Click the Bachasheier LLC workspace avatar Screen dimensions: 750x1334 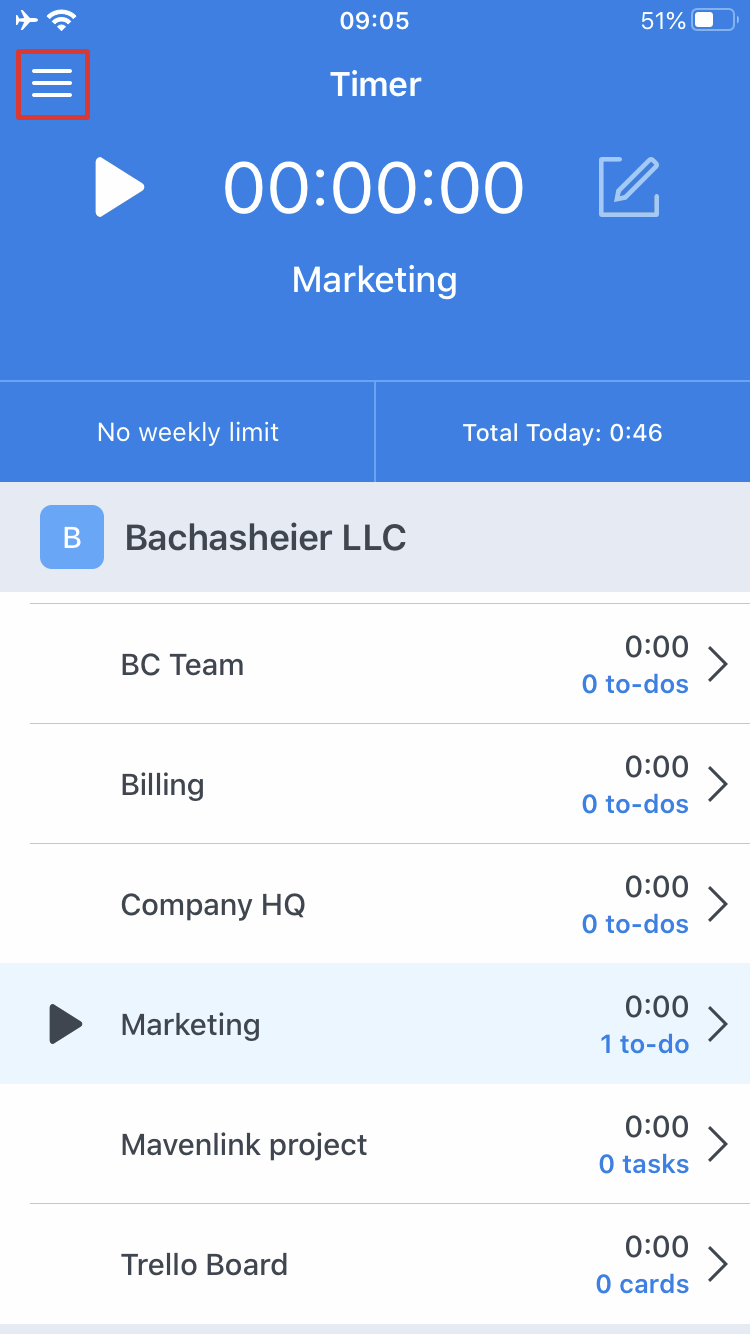pyautogui.click(x=71, y=537)
